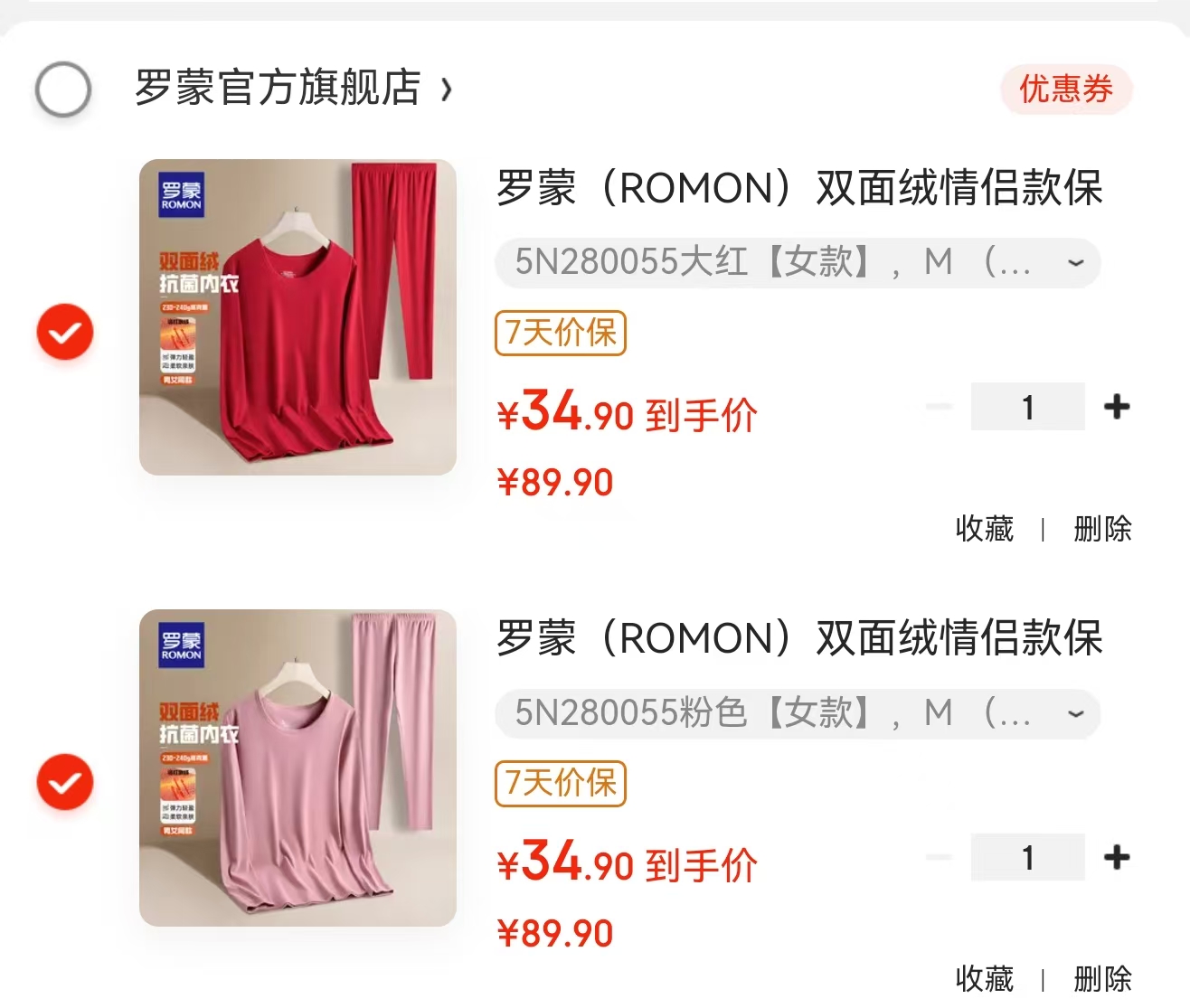Viewport: 1190px width, 1008px height.
Task: Uncheck the 大红 thermal set item
Action: click(65, 333)
